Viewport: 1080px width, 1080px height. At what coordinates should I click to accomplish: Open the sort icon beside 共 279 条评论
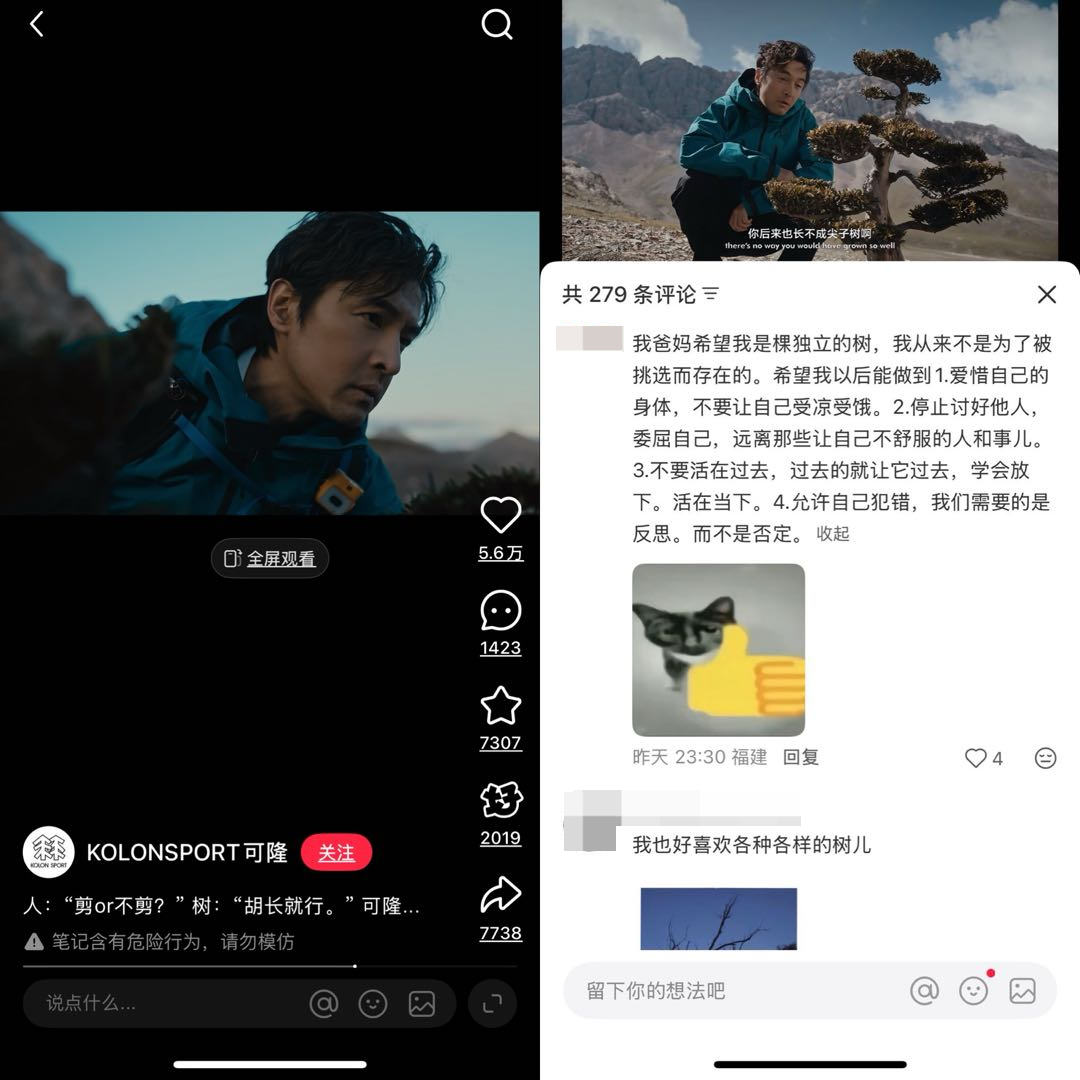pos(711,294)
